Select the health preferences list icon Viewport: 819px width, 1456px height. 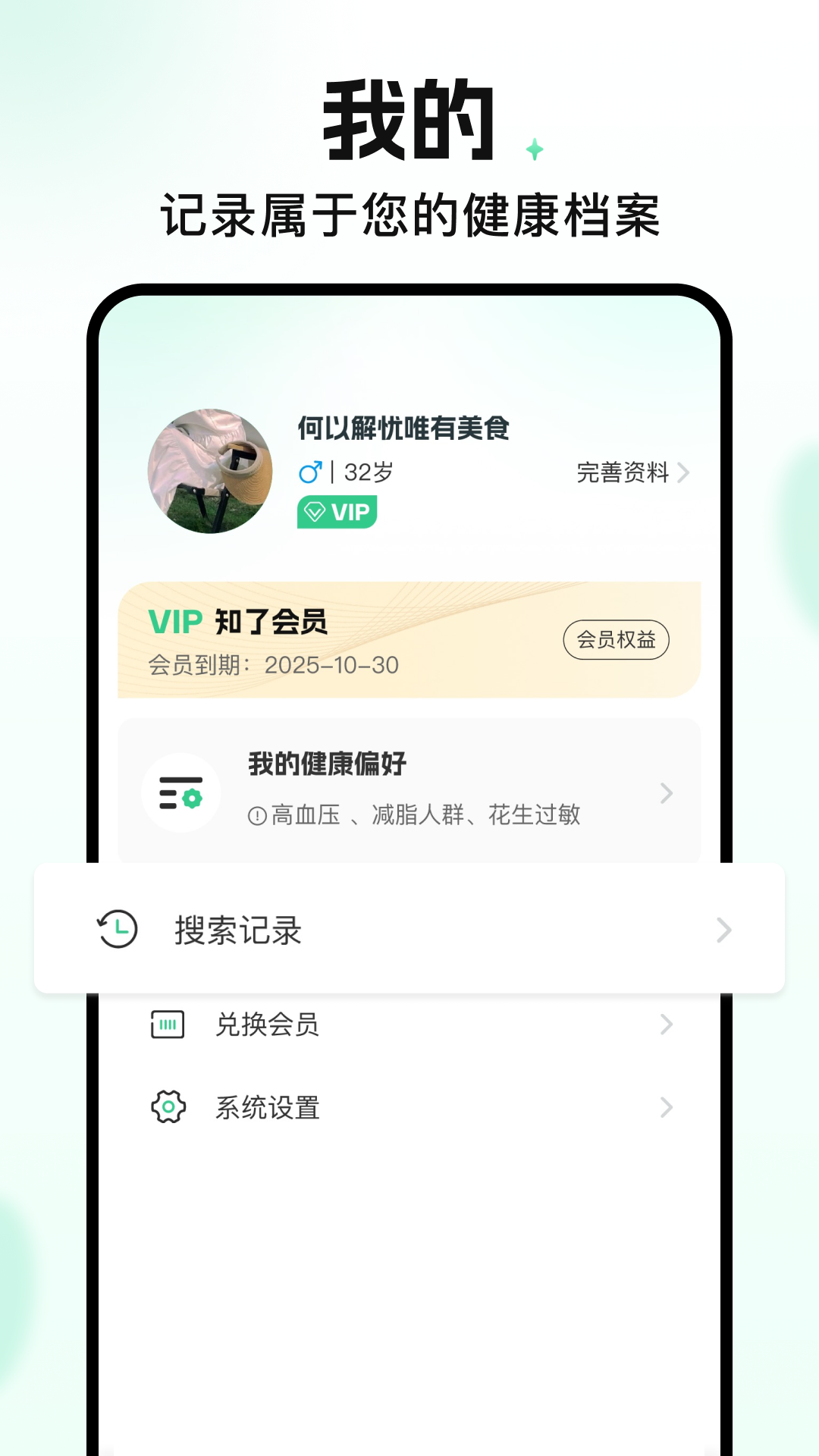(180, 792)
